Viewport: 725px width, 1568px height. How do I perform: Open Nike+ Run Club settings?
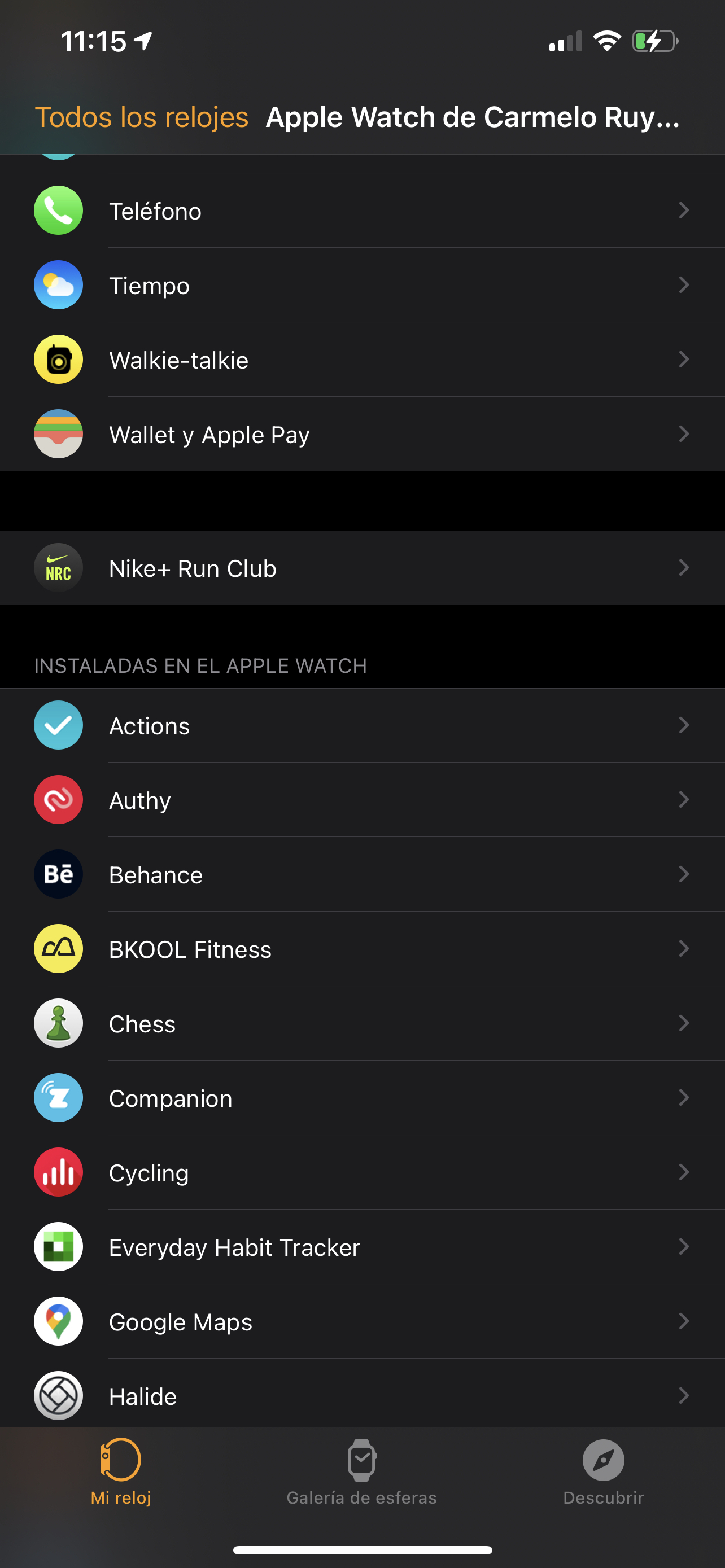click(362, 568)
